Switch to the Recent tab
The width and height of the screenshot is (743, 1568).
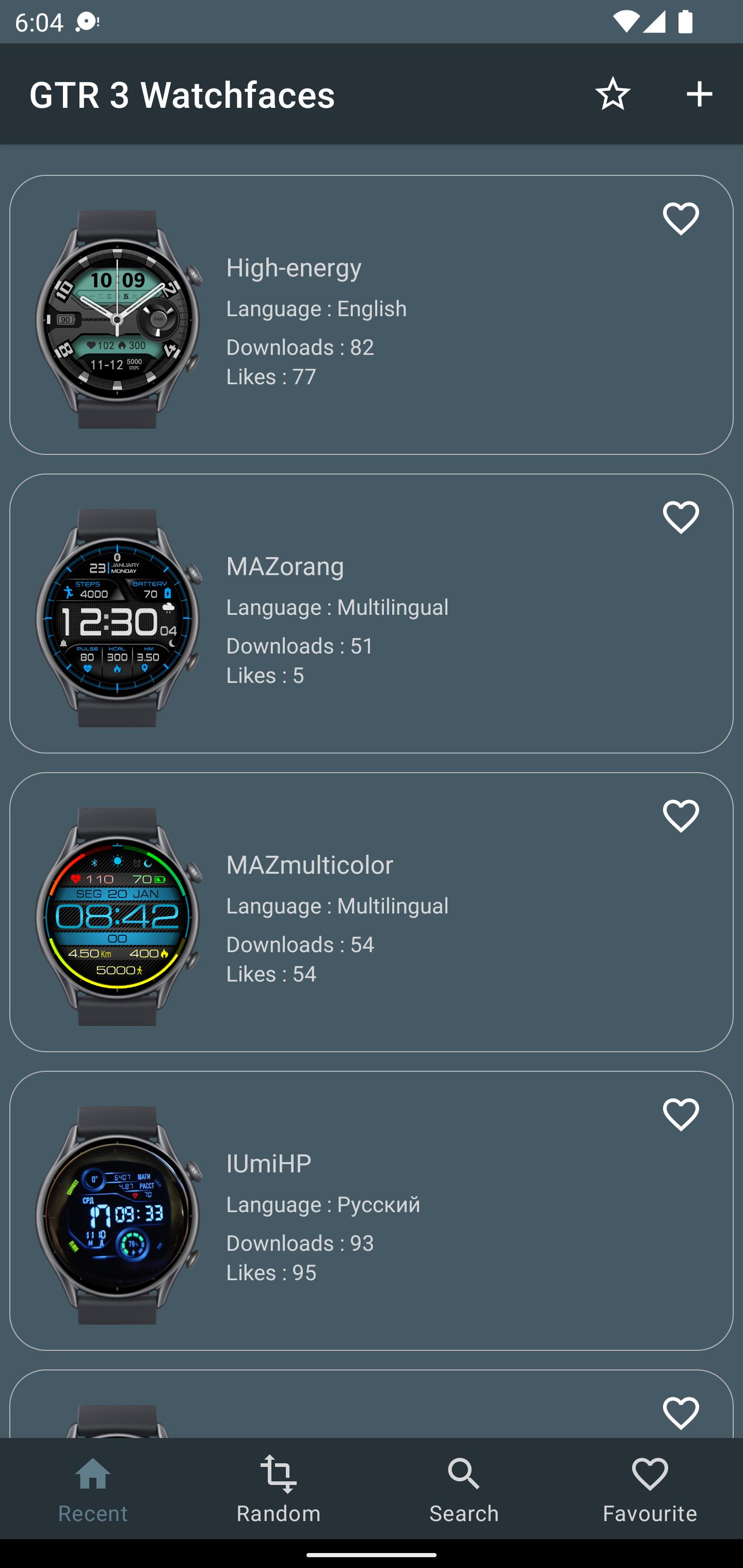pos(92,1489)
